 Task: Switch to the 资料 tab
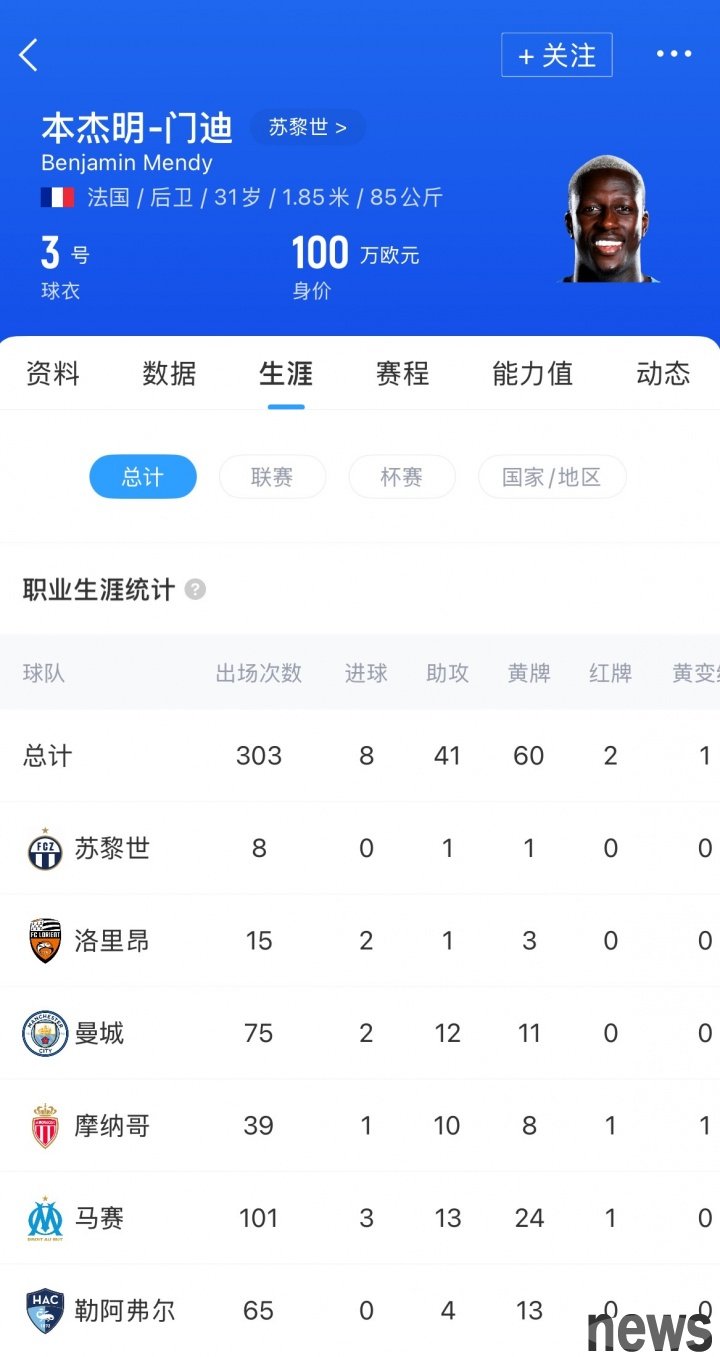[x=52, y=374]
